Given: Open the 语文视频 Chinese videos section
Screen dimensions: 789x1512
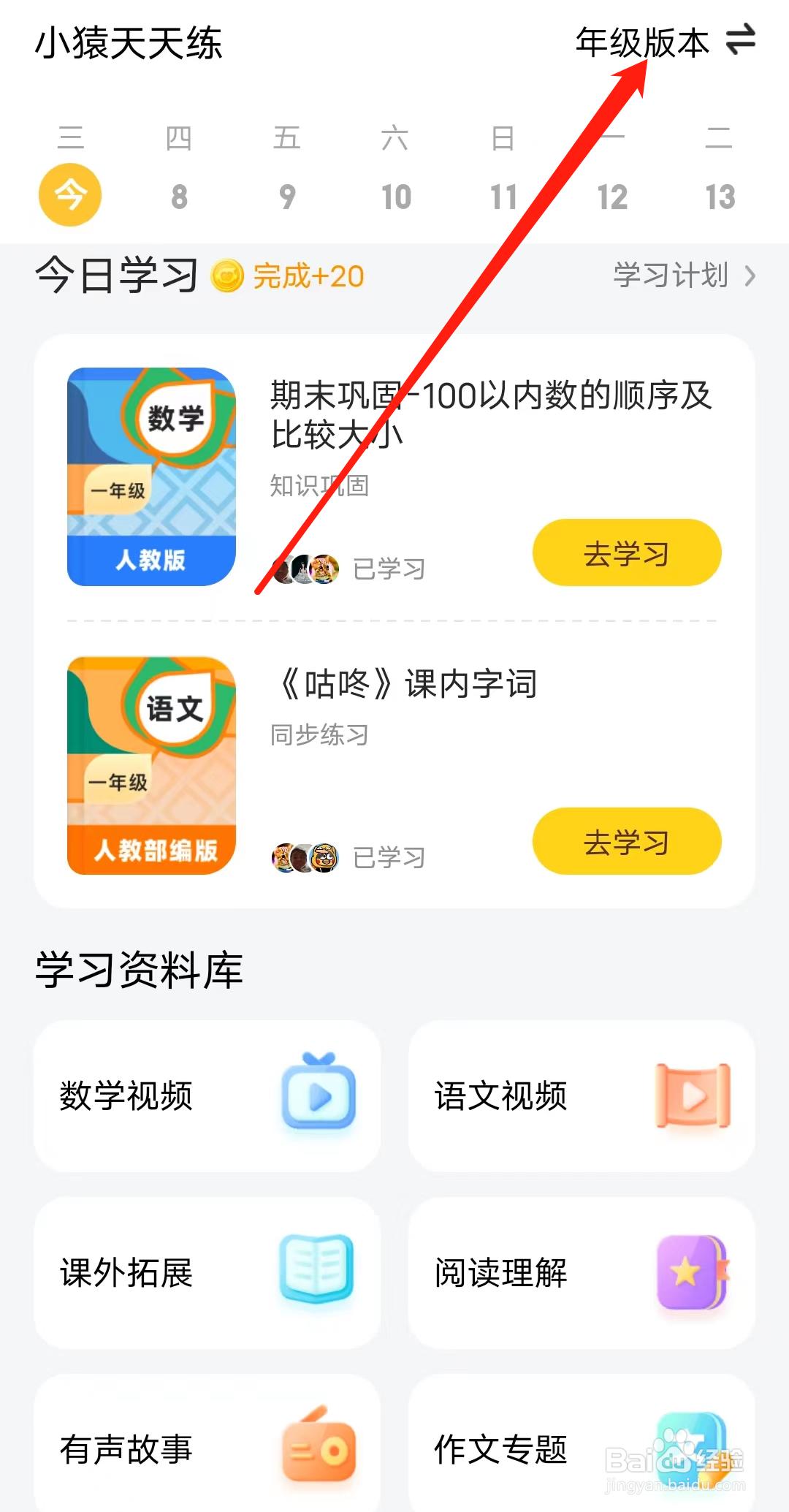Looking at the screenshot, I should 581,1096.
